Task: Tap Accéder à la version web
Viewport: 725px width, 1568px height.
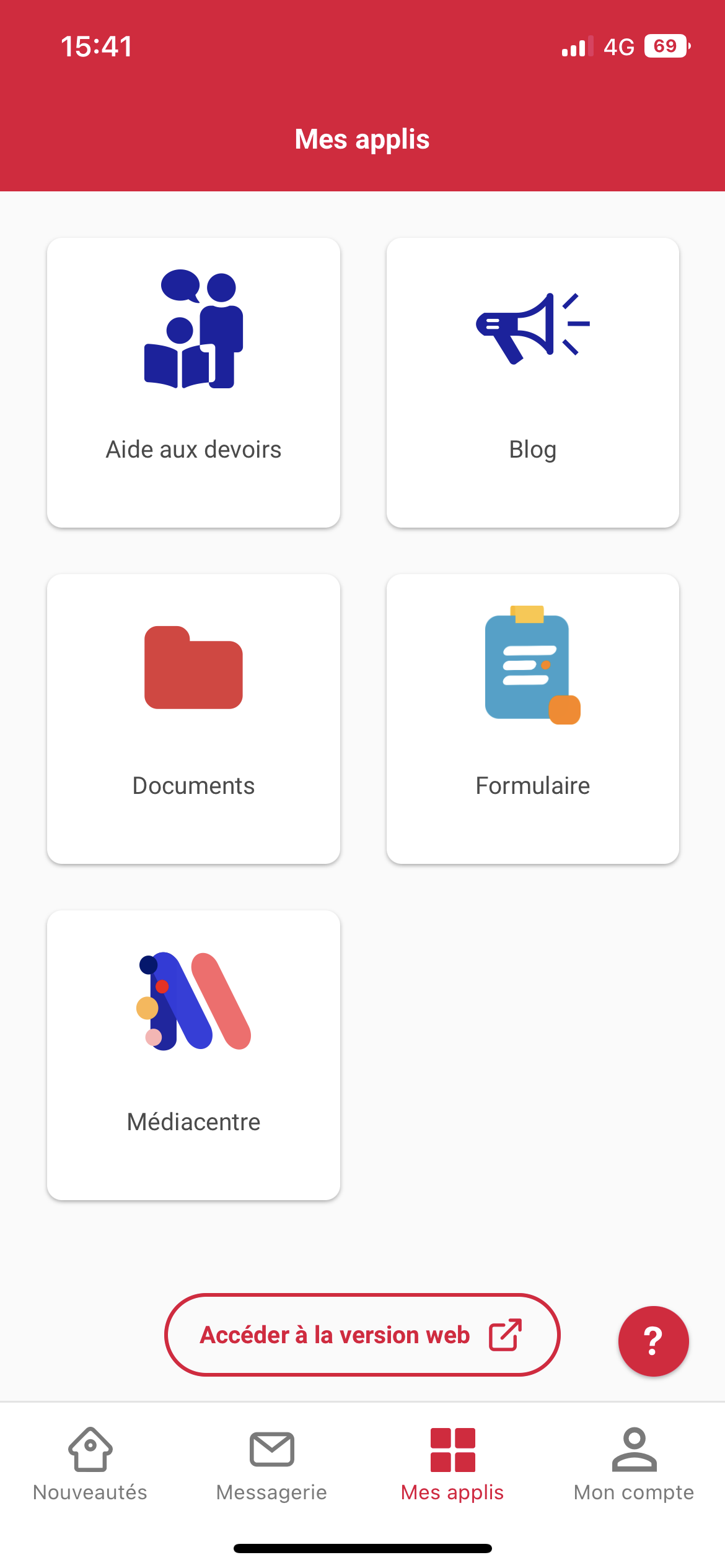Action: pyautogui.click(x=362, y=1335)
